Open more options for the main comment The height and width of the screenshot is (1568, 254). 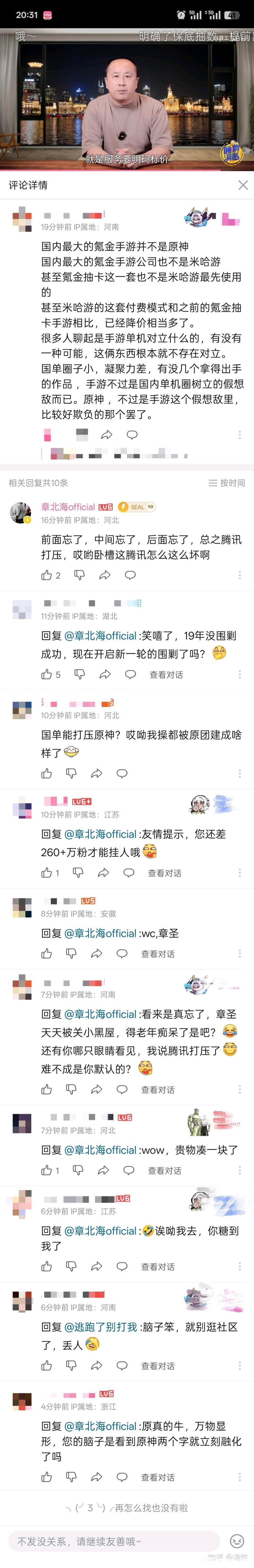[239, 435]
